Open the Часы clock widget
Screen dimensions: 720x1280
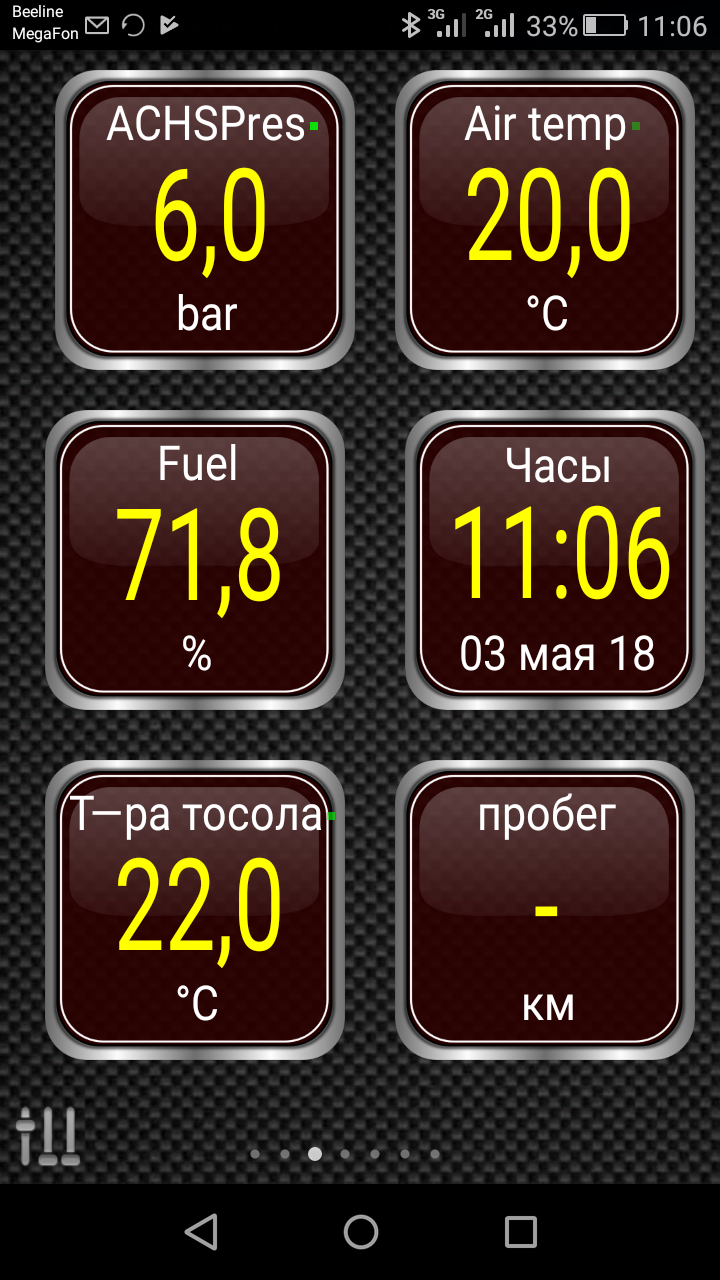pos(555,560)
